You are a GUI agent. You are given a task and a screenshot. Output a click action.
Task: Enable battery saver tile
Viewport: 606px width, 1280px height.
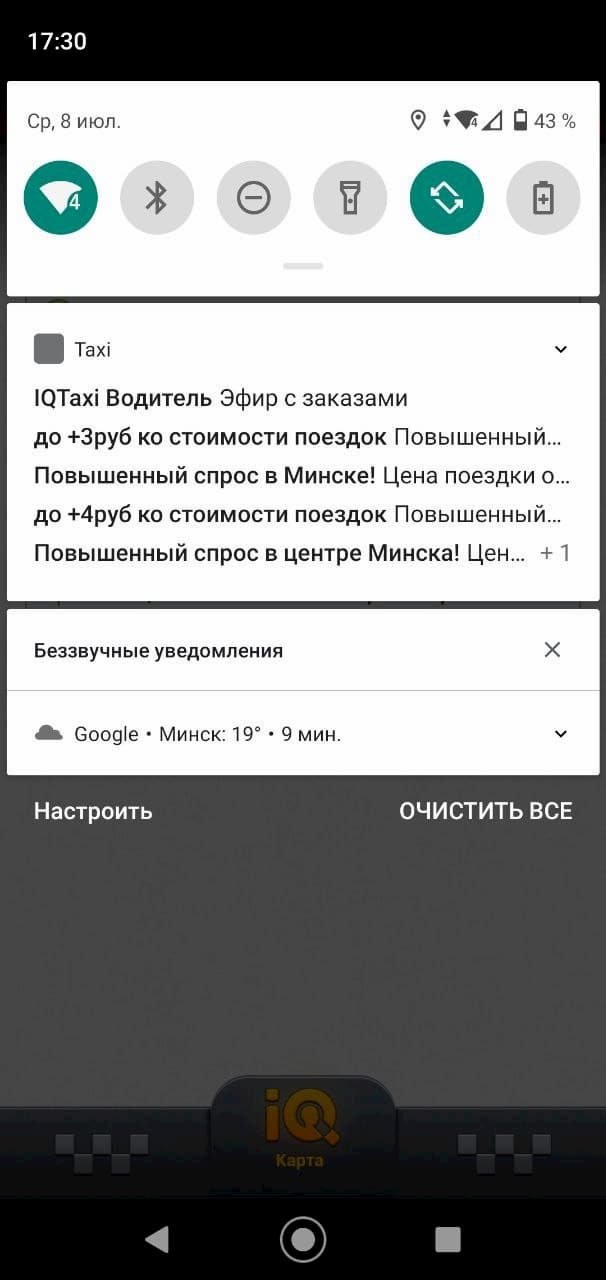543,198
